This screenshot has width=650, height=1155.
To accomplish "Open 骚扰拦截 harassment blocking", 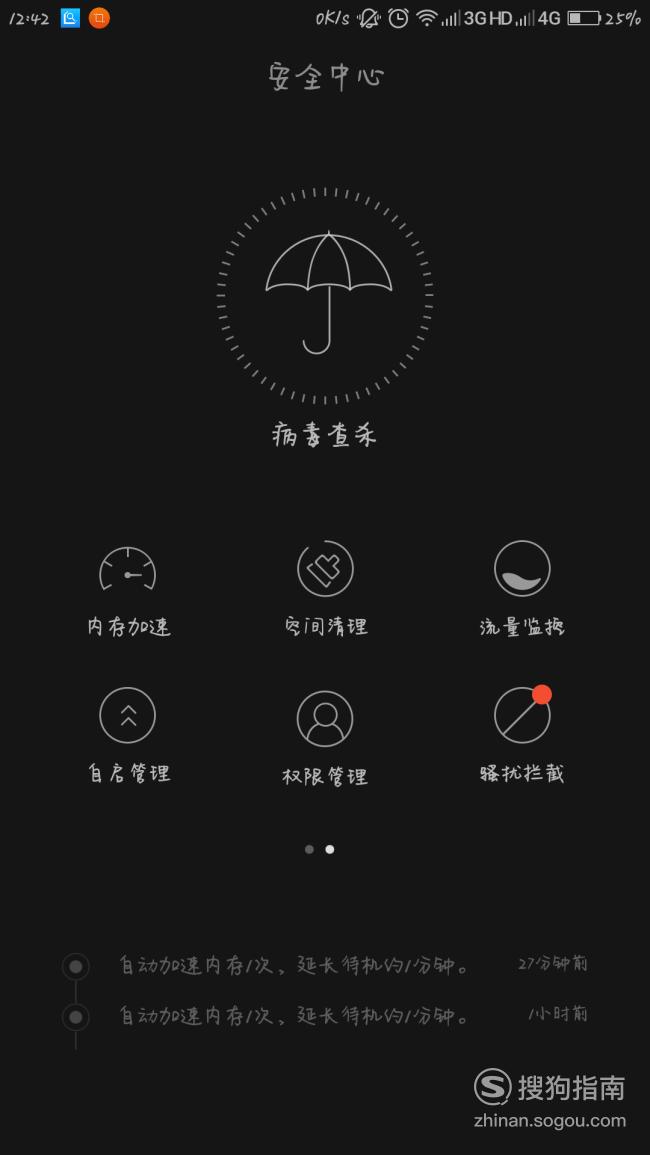I will 522,734.
